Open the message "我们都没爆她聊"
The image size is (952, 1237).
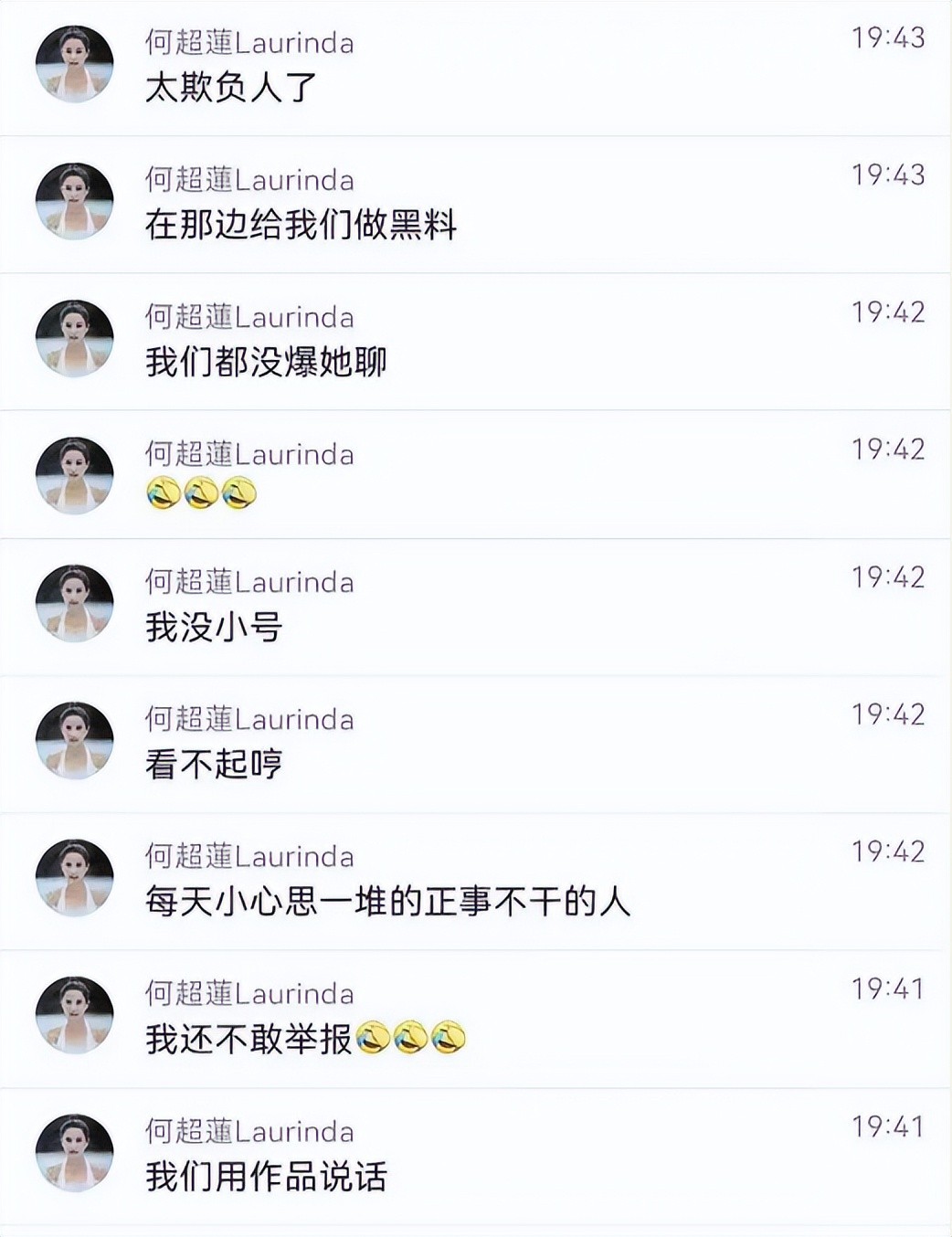266,363
